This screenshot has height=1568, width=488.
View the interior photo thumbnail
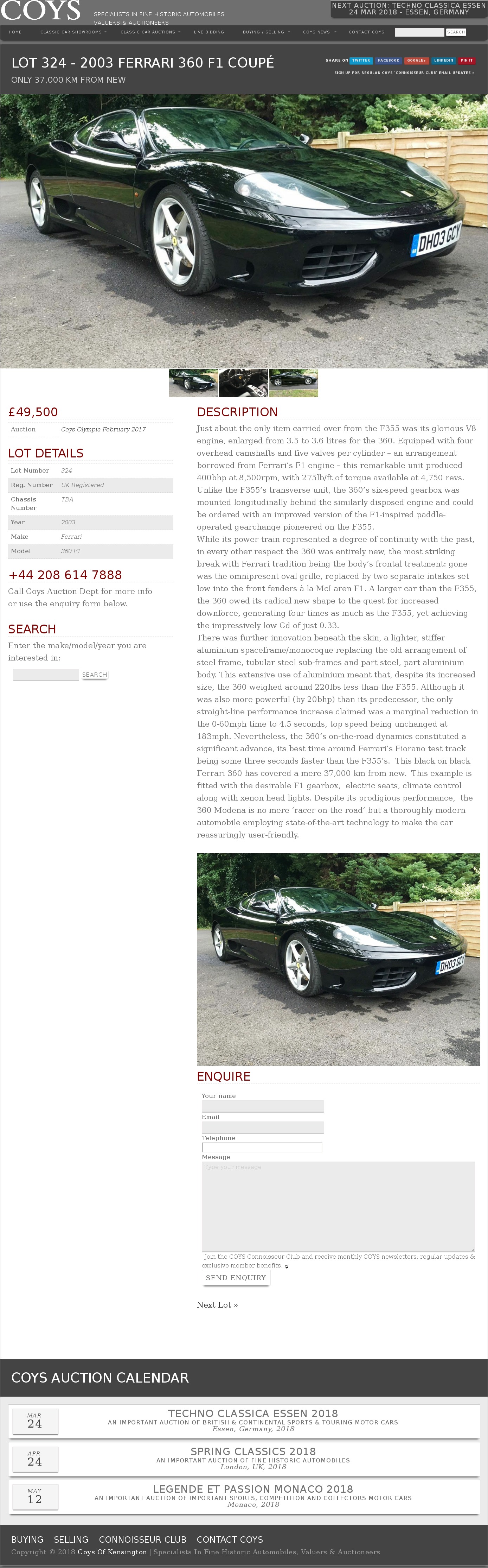click(243, 383)
